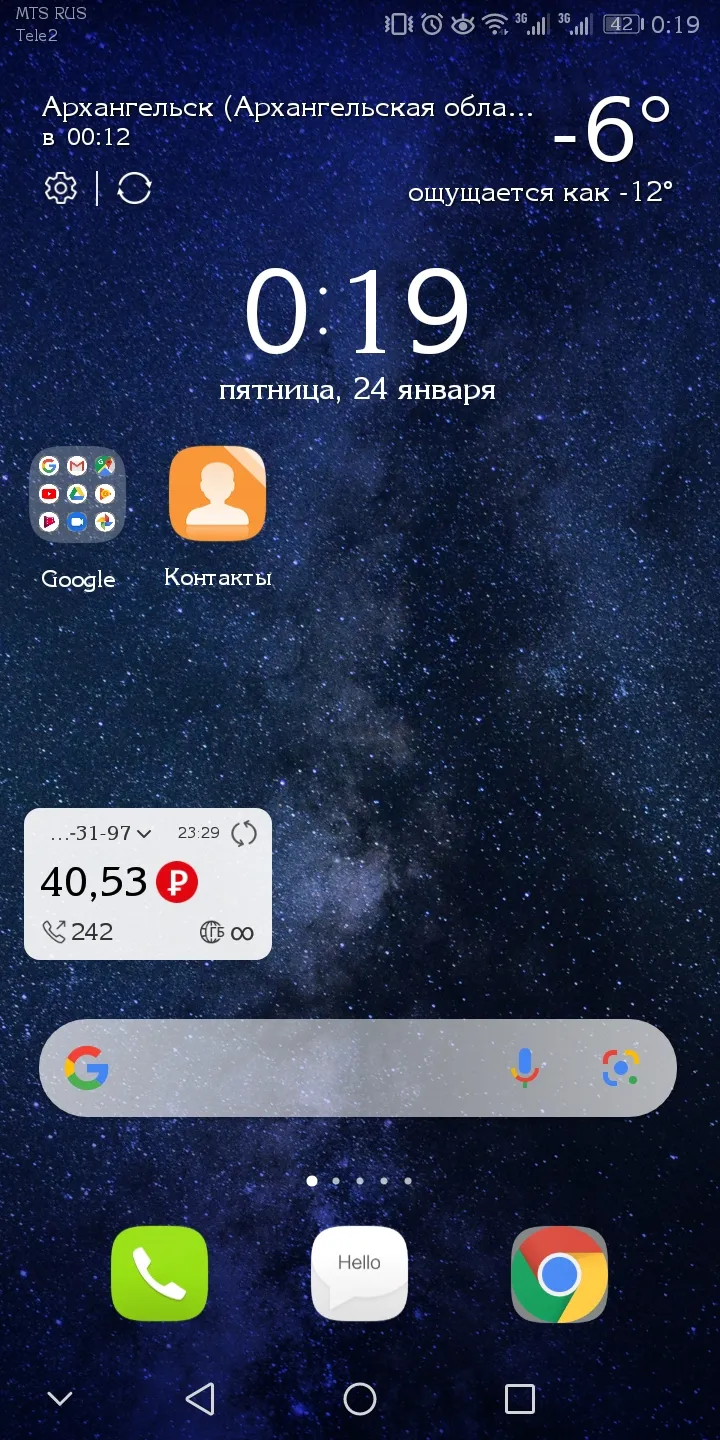Image resolution: width=720 pixels, height=1440 pixels.
Task: Open the clock from the 0:19 widget
Action: click(357, 314)
